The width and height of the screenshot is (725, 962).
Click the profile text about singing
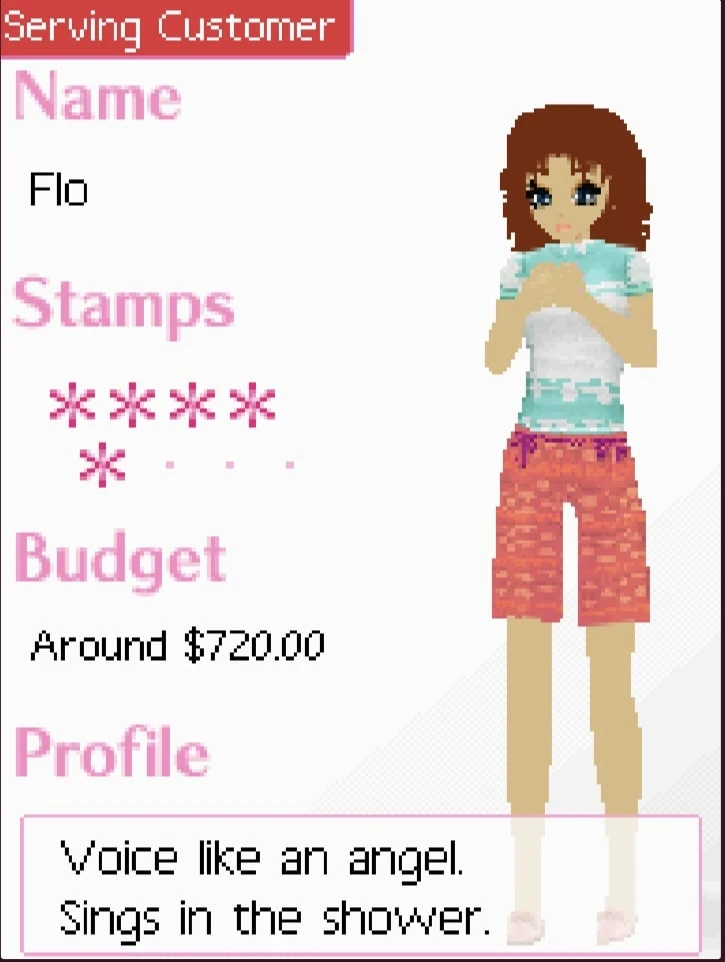tap(275, 915)
